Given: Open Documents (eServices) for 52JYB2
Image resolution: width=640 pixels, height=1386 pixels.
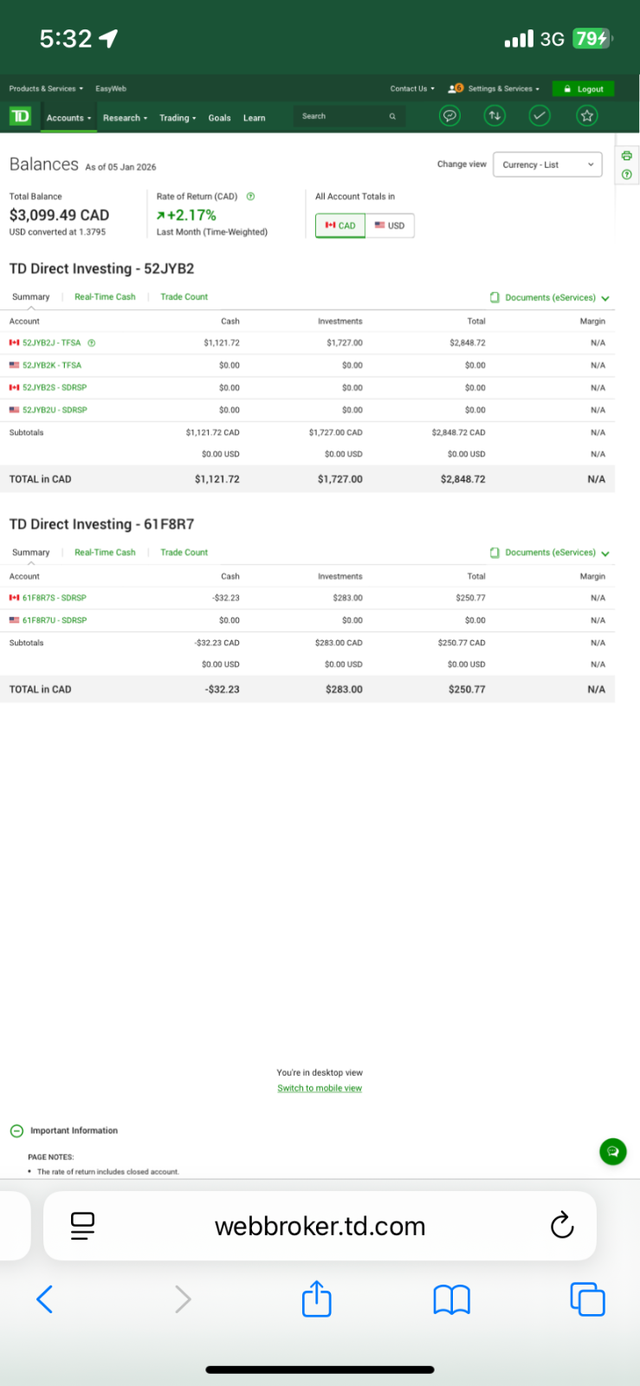Looking at the screenshot, I should coord(550,298).
